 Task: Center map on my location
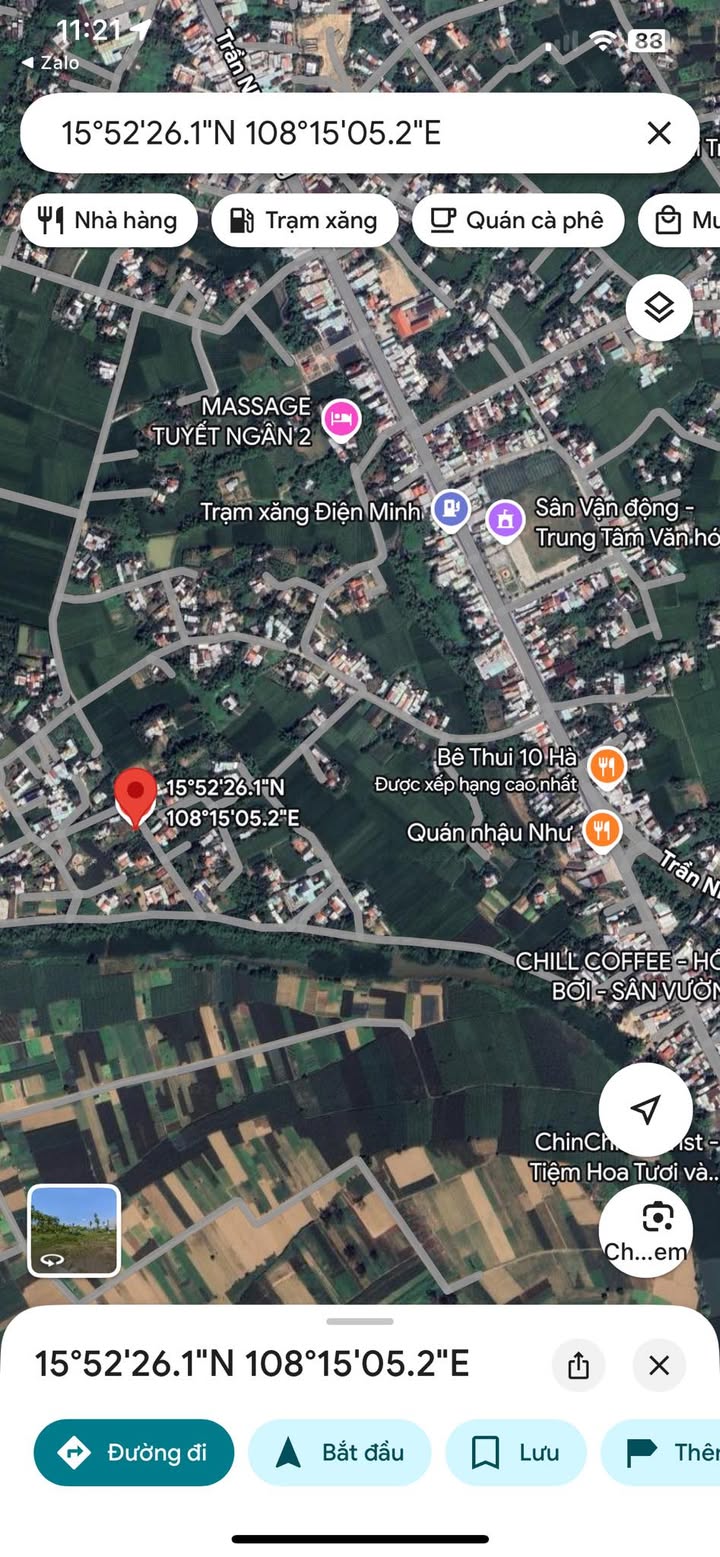(645, 1109)
